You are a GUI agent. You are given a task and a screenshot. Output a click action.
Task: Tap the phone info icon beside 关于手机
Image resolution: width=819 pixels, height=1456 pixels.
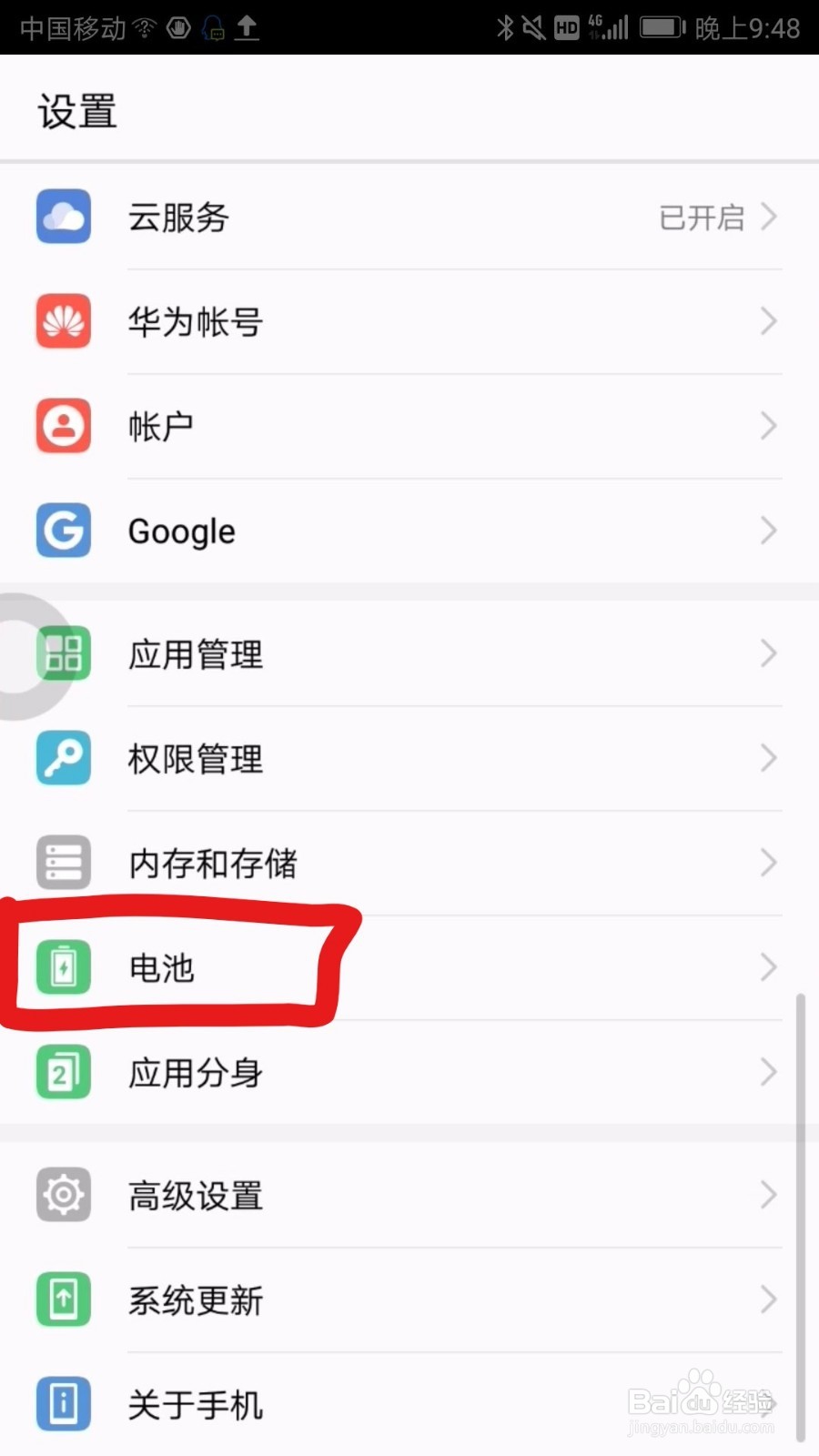pos(62,1404)
